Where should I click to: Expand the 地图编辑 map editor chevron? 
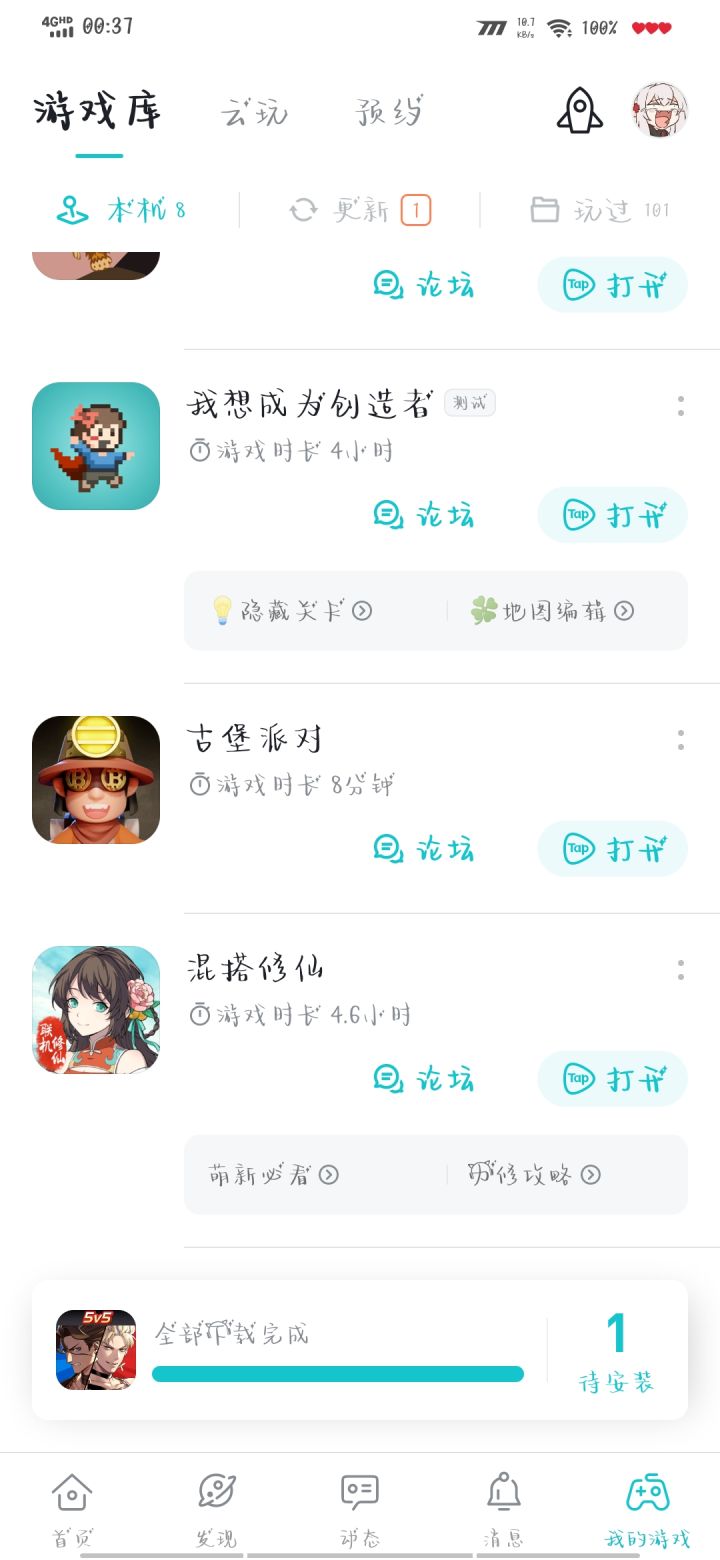pos(625,611)
